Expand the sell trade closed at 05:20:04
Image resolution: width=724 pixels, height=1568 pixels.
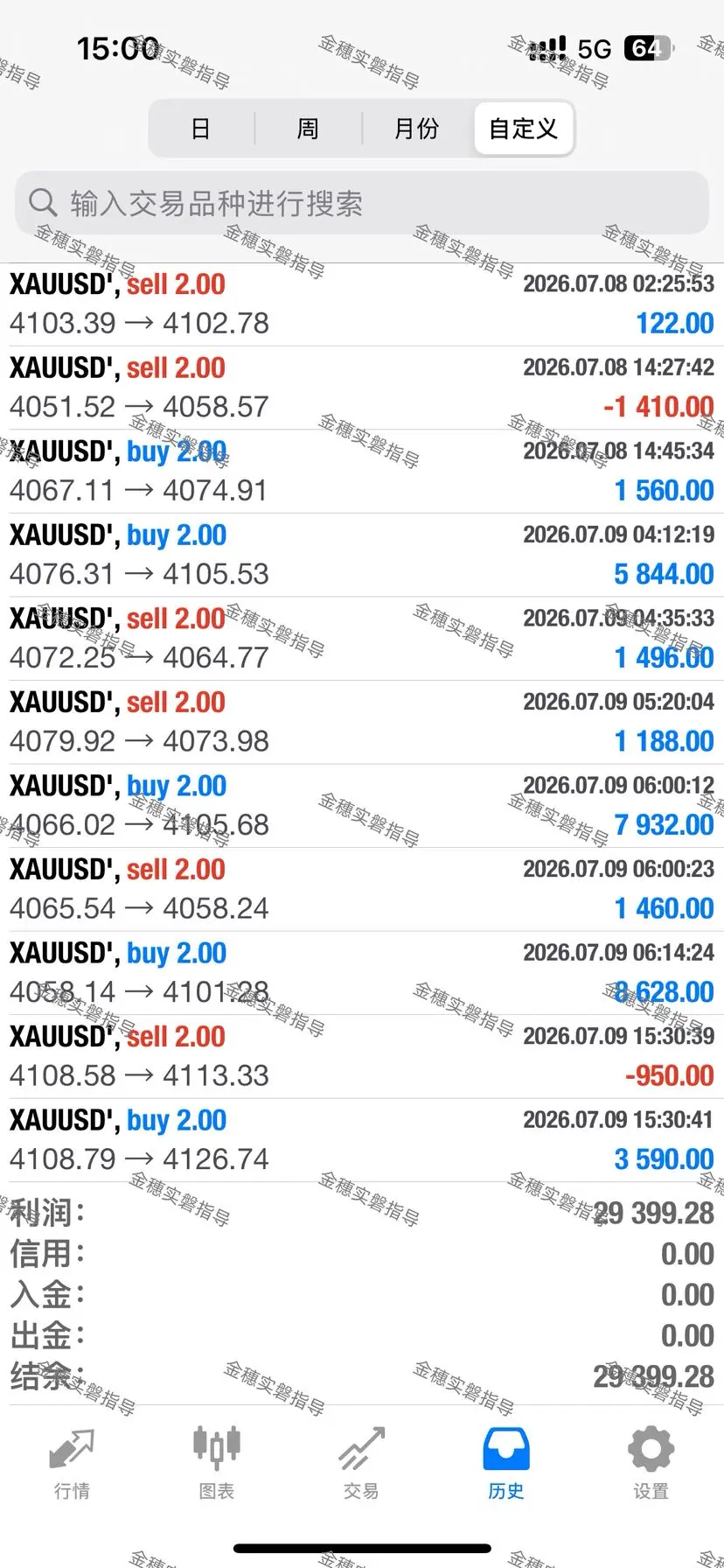(362, 722)
